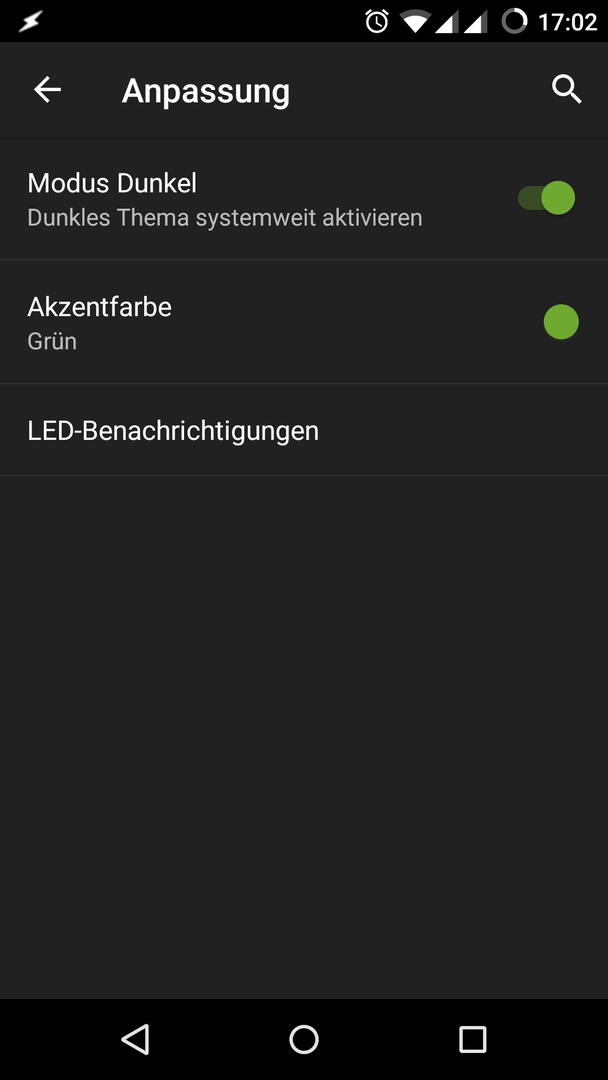Open LED-Benachrichtigungen settings

click(x=304, y=430)
